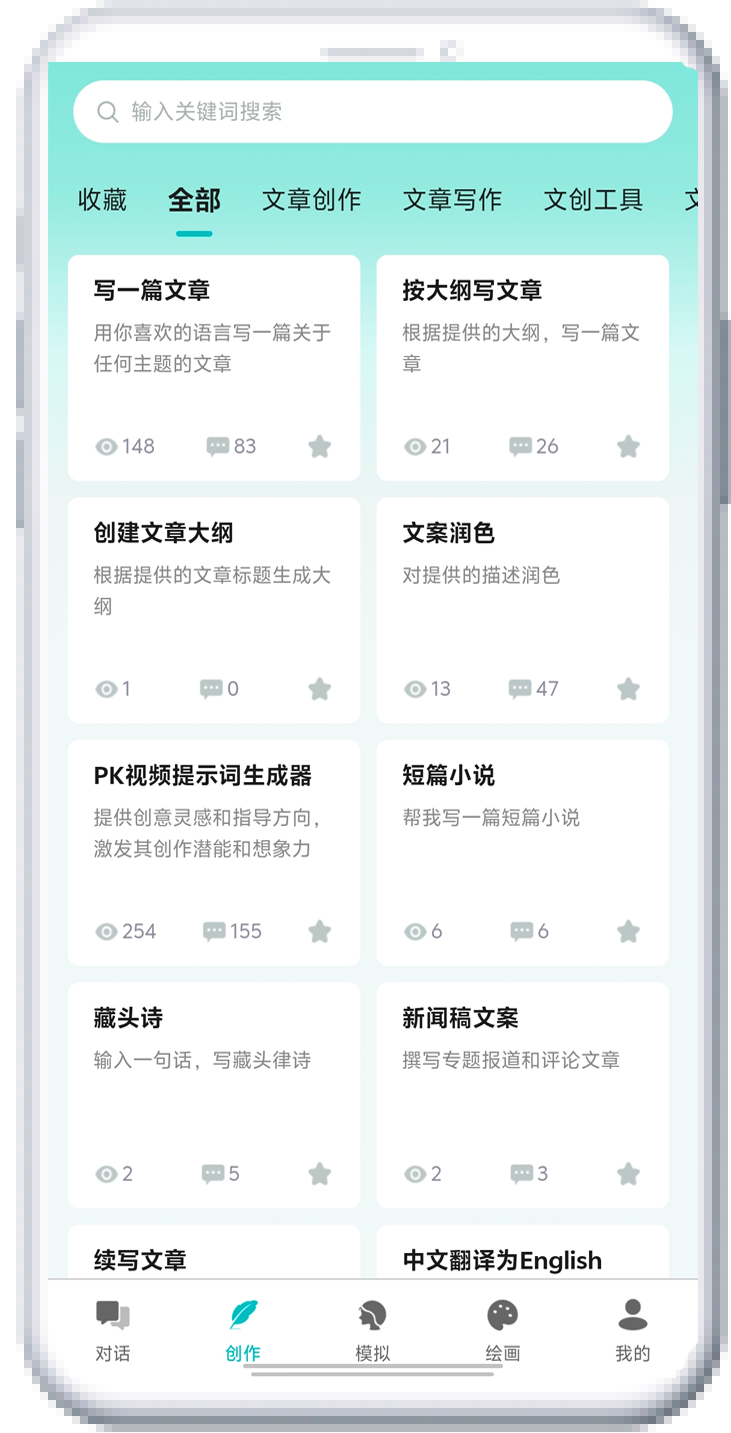The width and height of the screenshot is (731, 1433).
Task: Switch to the 收藏 tab
Action: 103,200
